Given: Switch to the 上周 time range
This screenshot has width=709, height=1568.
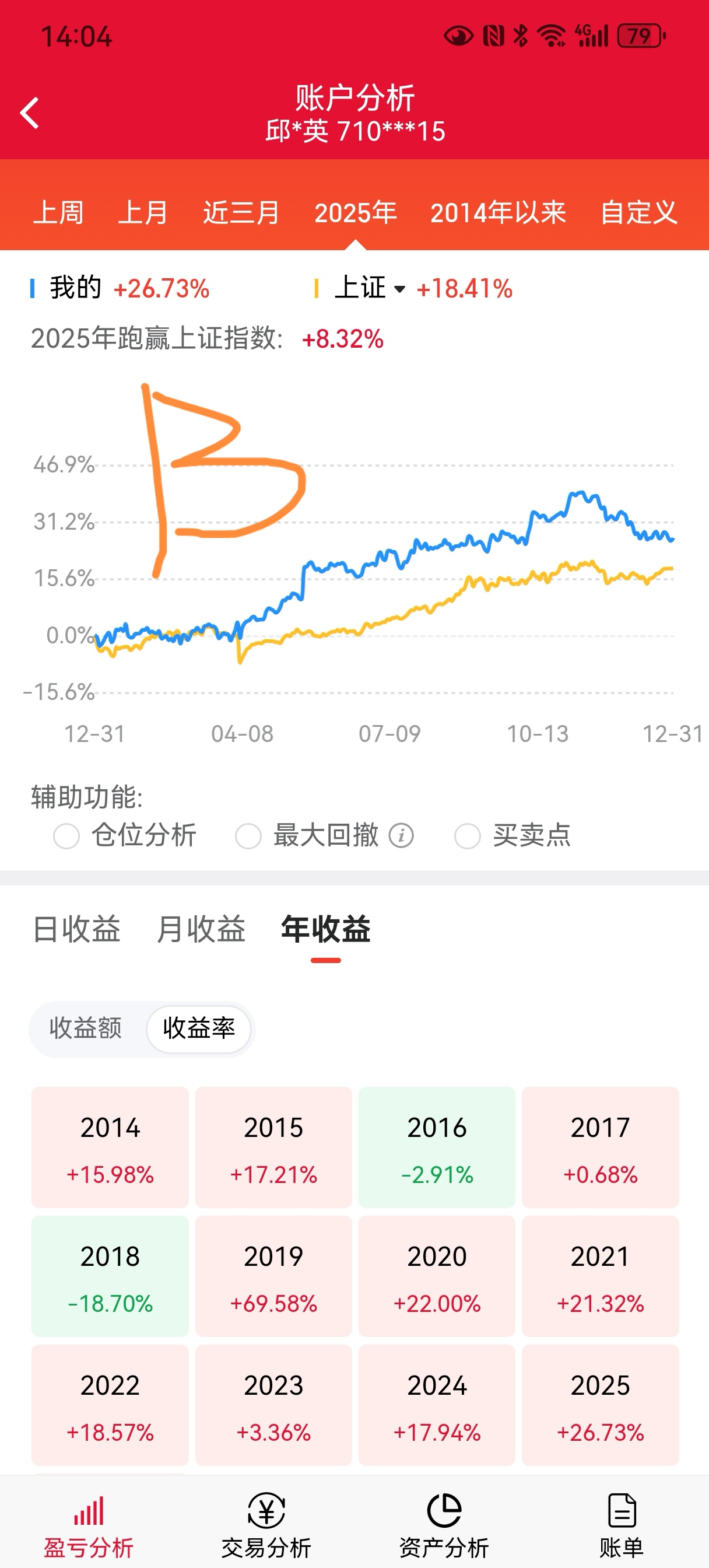Looking at the screenshot, I should 58,212.
